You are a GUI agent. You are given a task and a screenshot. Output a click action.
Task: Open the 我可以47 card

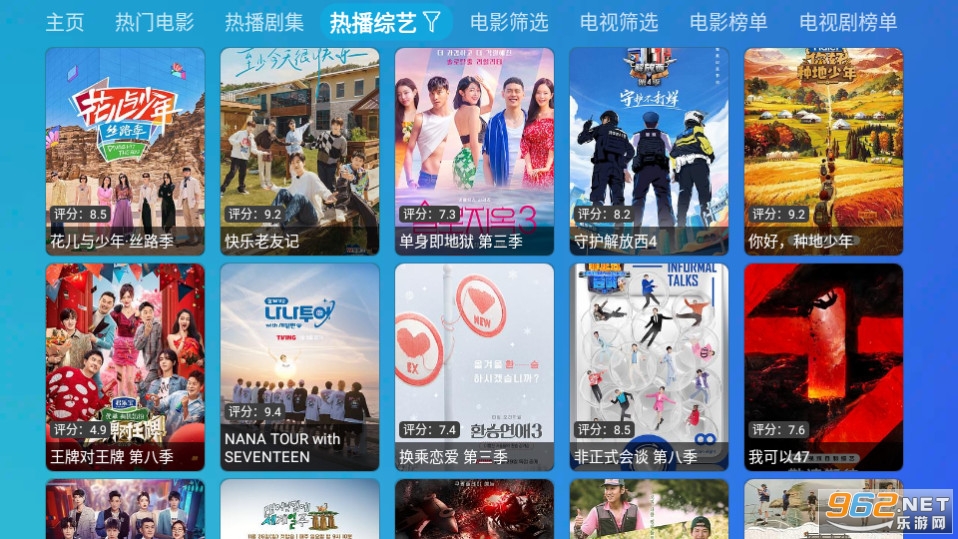tap(823, 366)
